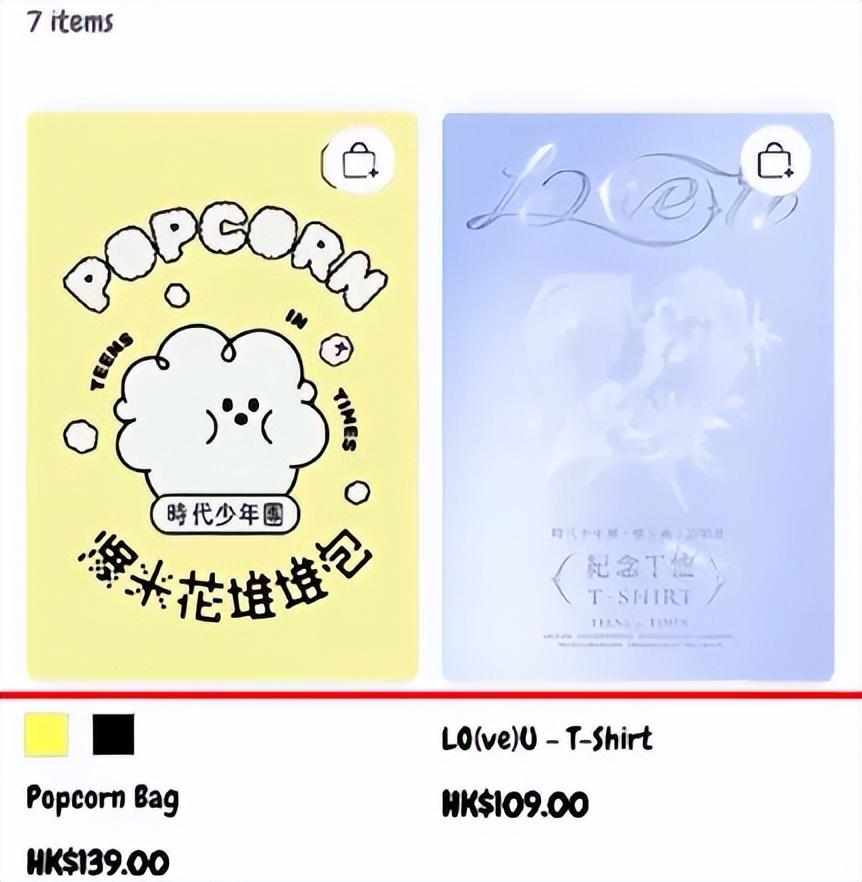Open the LO(ve)U T-Shirt product image
This screenshot has width=862, height=882.
tap(638, 397)
